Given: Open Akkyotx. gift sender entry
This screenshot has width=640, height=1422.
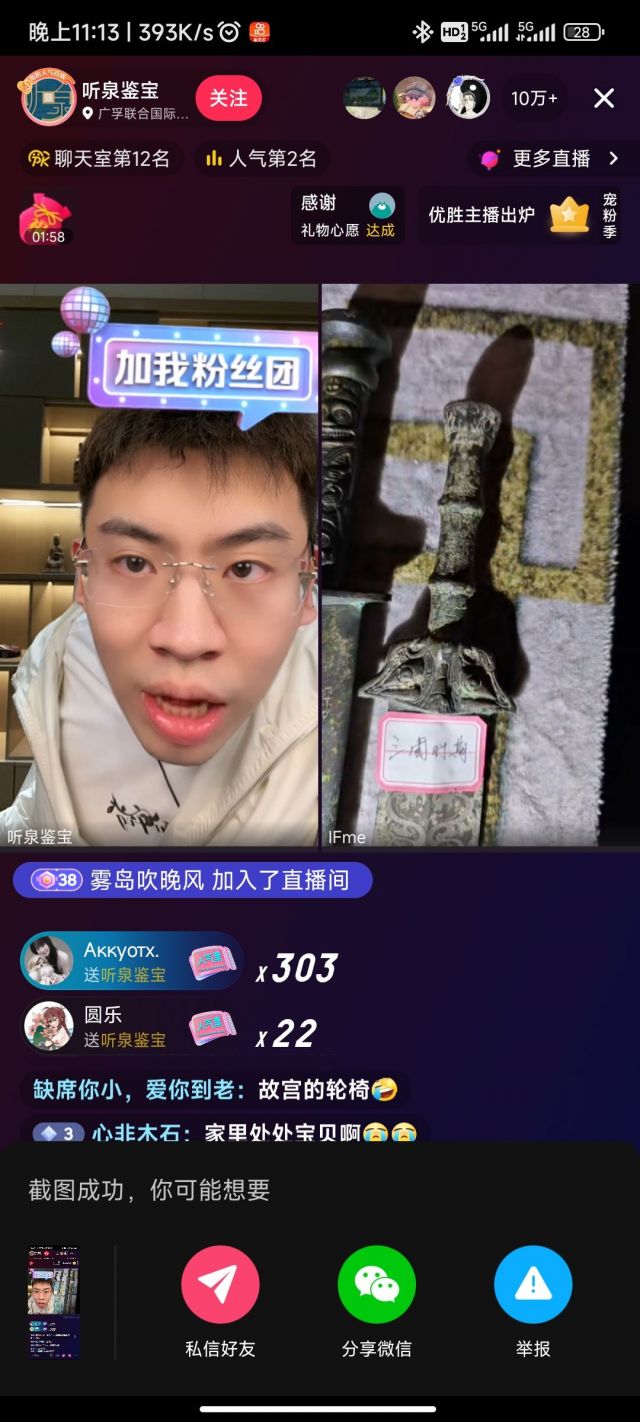Looking at the screenshot, I should [130, 961].
